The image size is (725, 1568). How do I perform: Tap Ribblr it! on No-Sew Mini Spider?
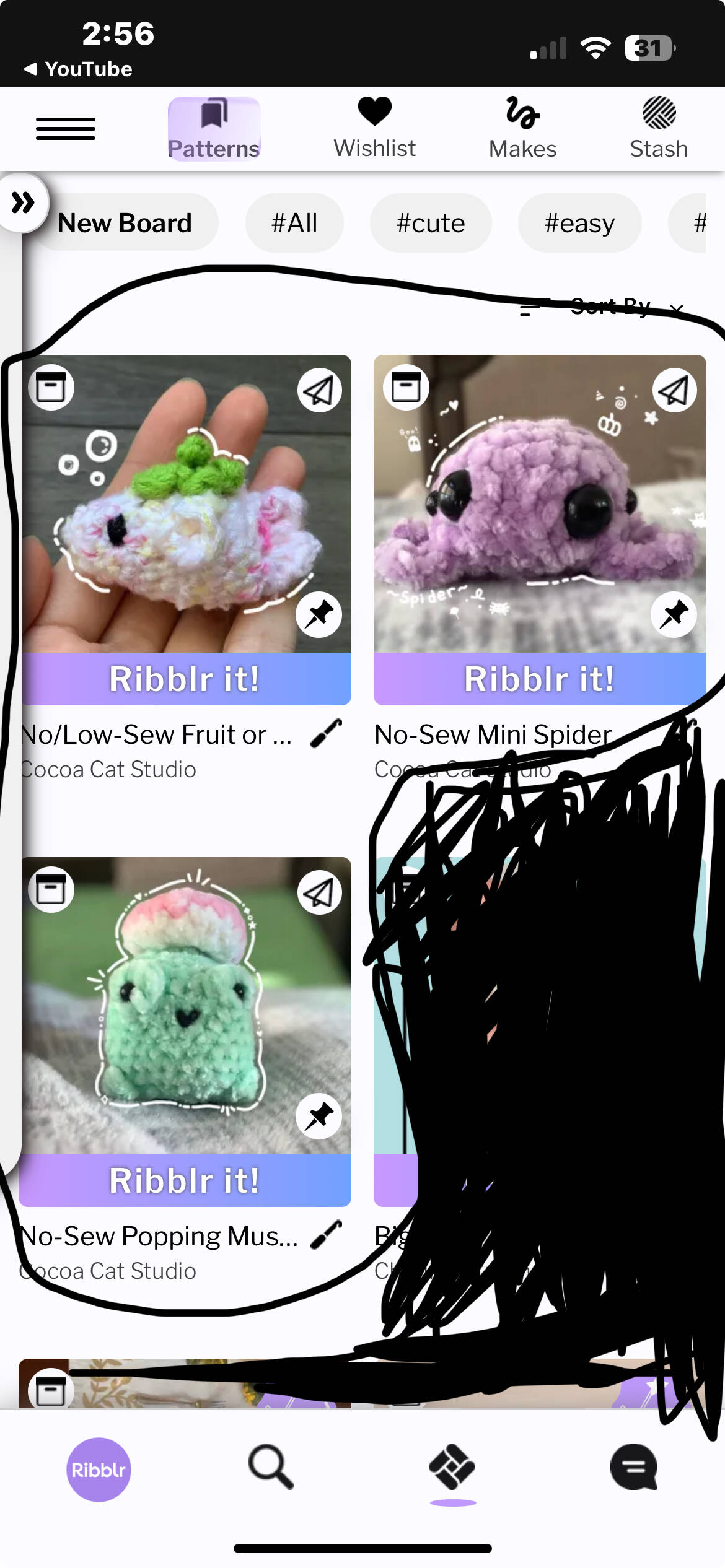point(540,679)
